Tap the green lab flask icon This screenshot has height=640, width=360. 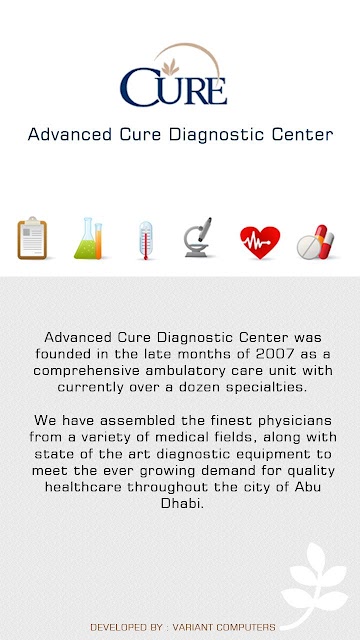point(88,238)
